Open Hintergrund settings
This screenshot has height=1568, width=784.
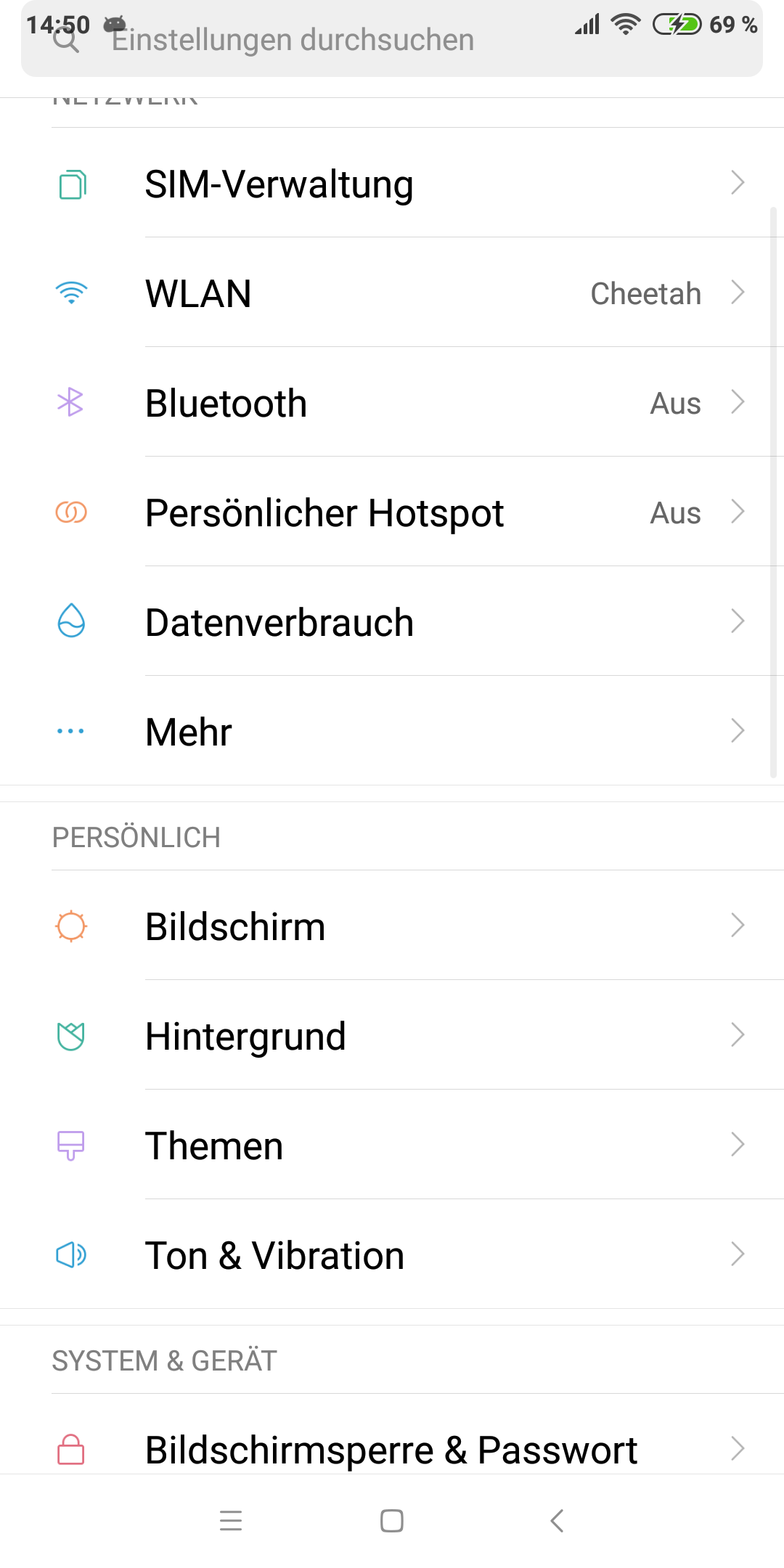392,1035
